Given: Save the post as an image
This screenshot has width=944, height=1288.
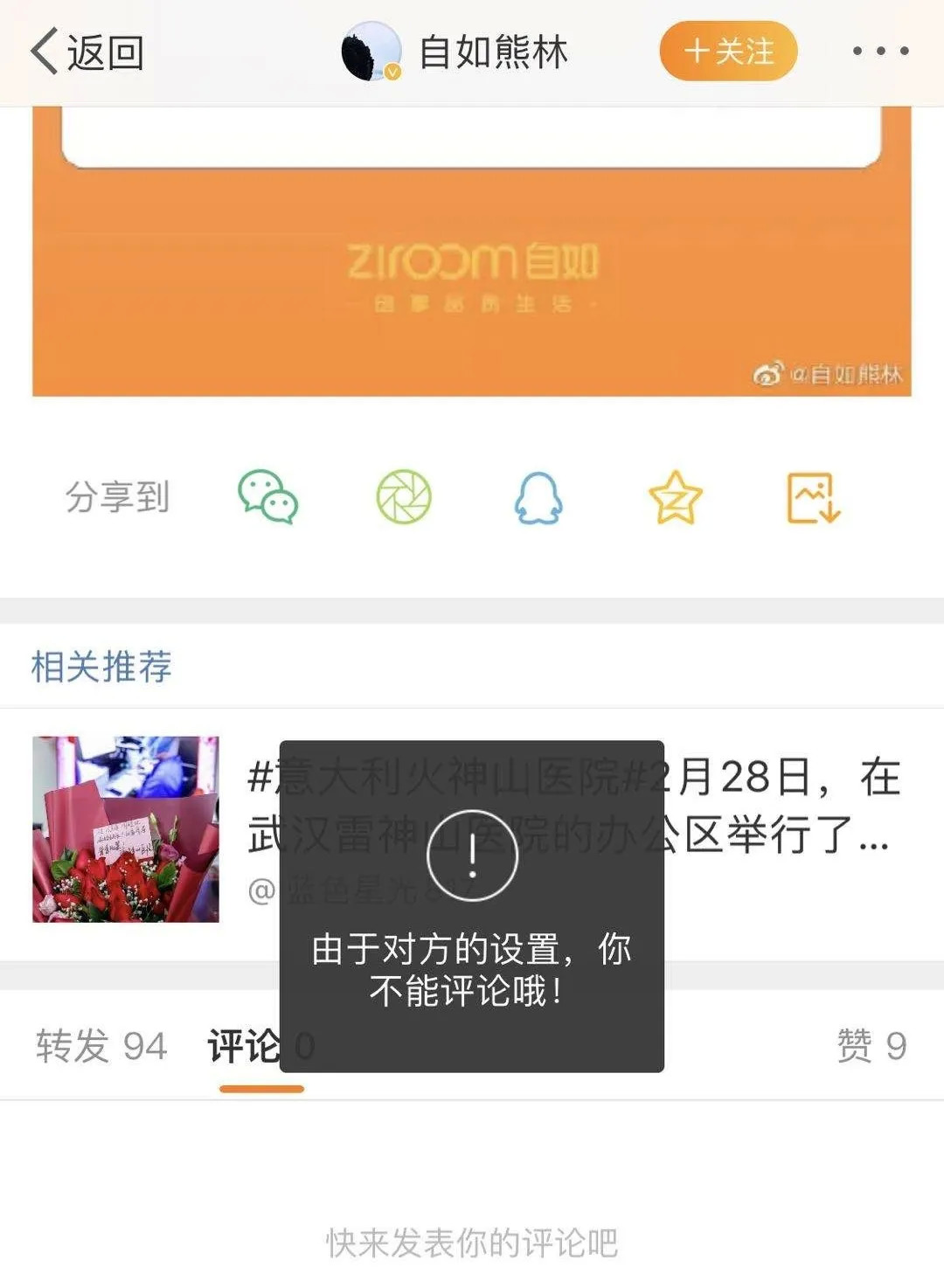Looking at the screenshot, I should point(813,497).
